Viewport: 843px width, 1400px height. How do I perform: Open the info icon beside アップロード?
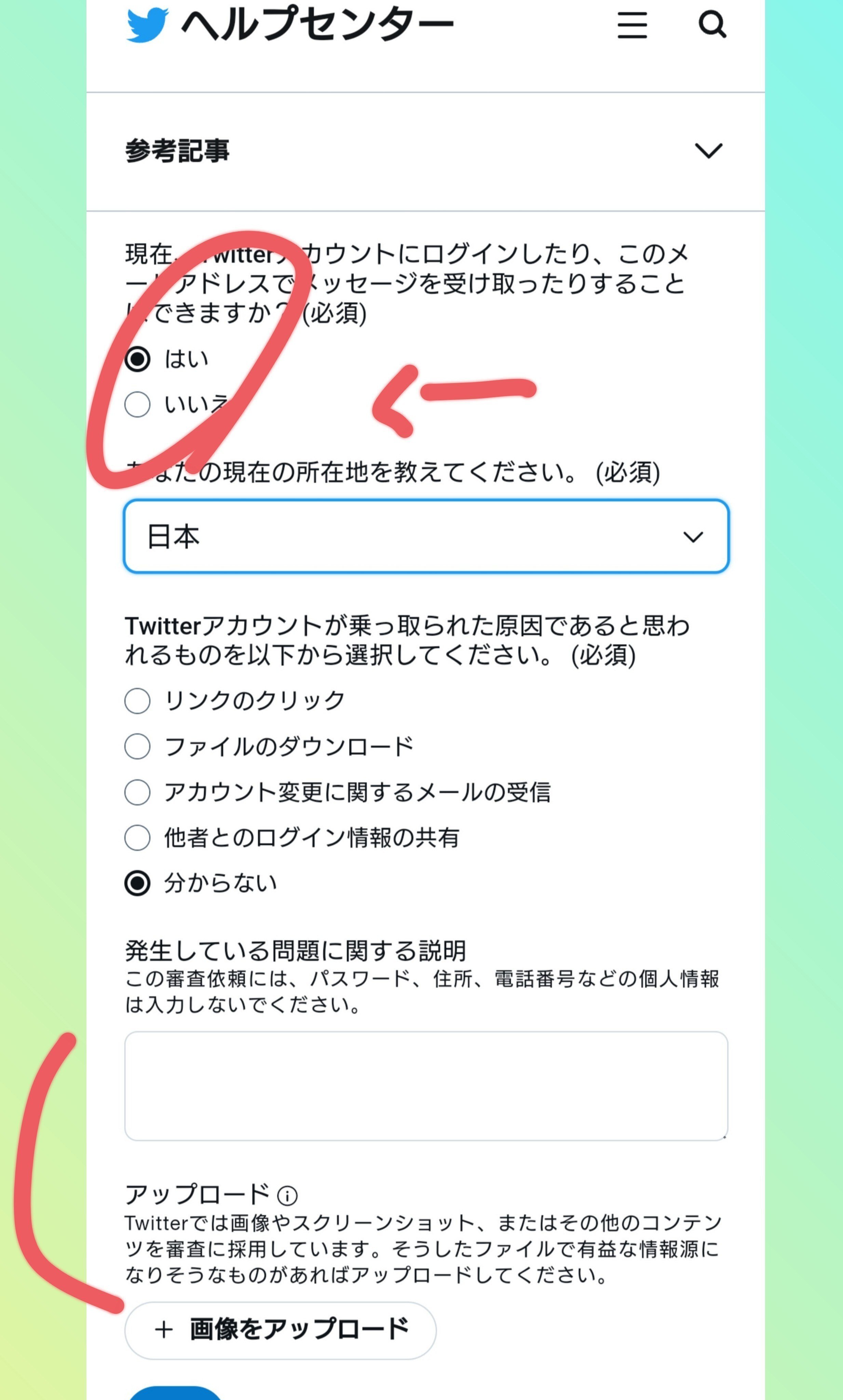click(x=287, y=1196)
